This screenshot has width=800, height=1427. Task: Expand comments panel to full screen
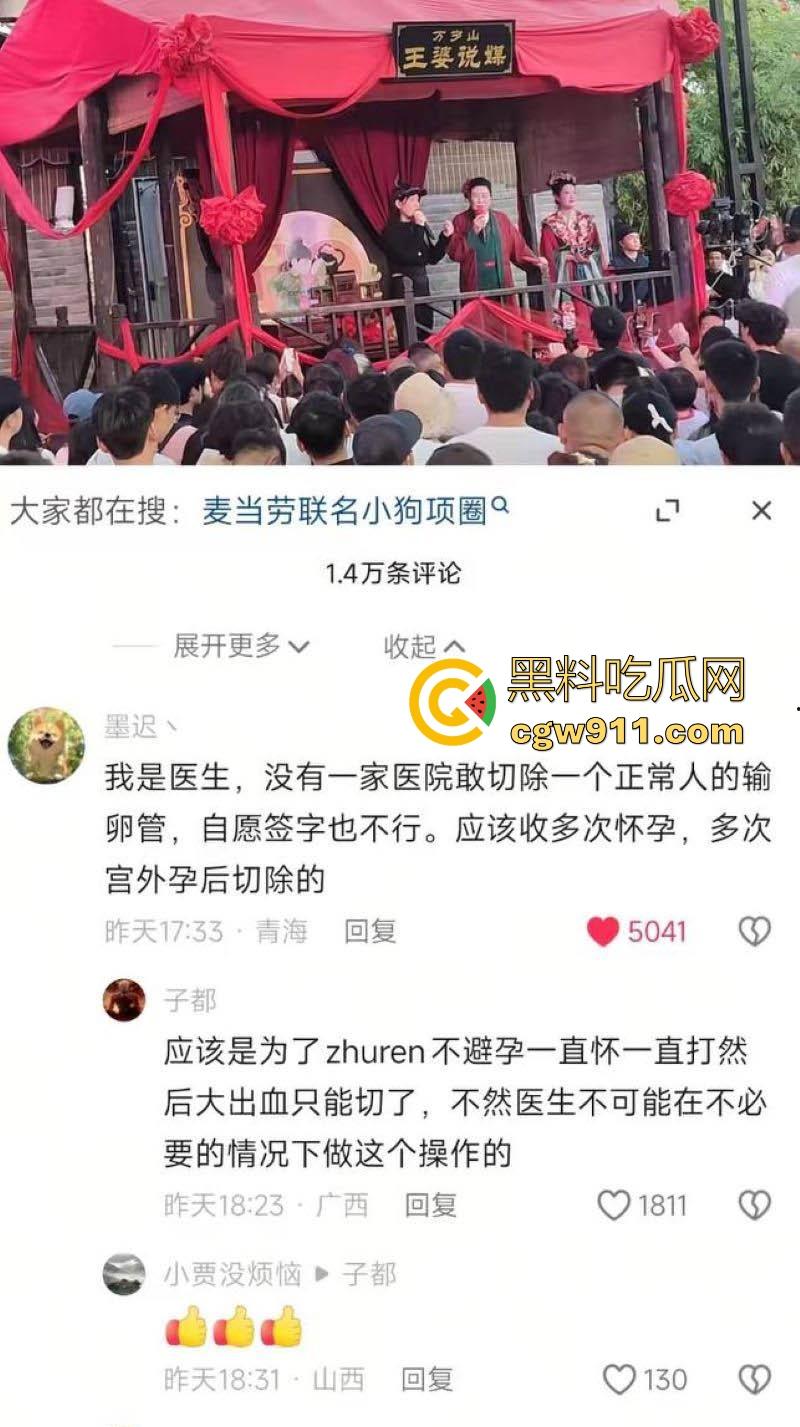pyautogui.click(x=668, y=511)
